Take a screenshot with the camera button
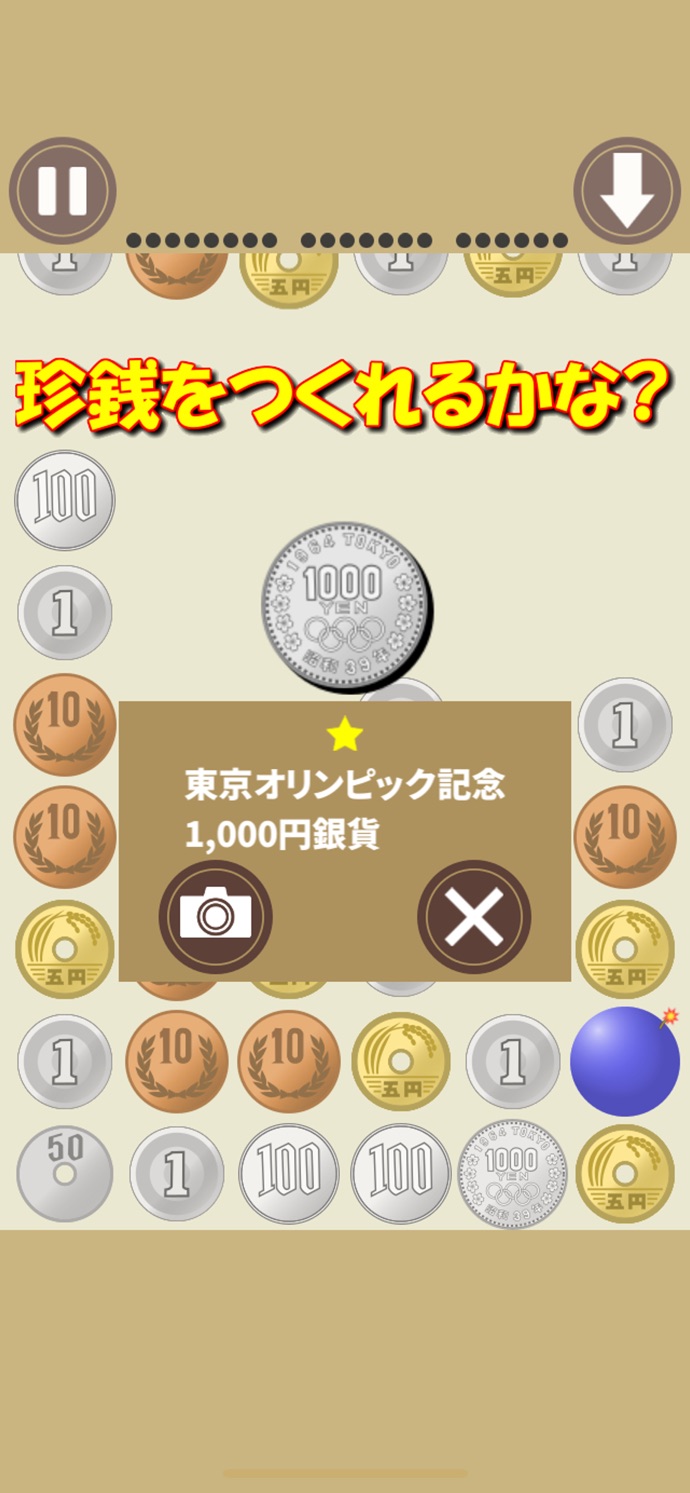The width and height of the screenshot is (690, 1493). [x=215, y=916]
